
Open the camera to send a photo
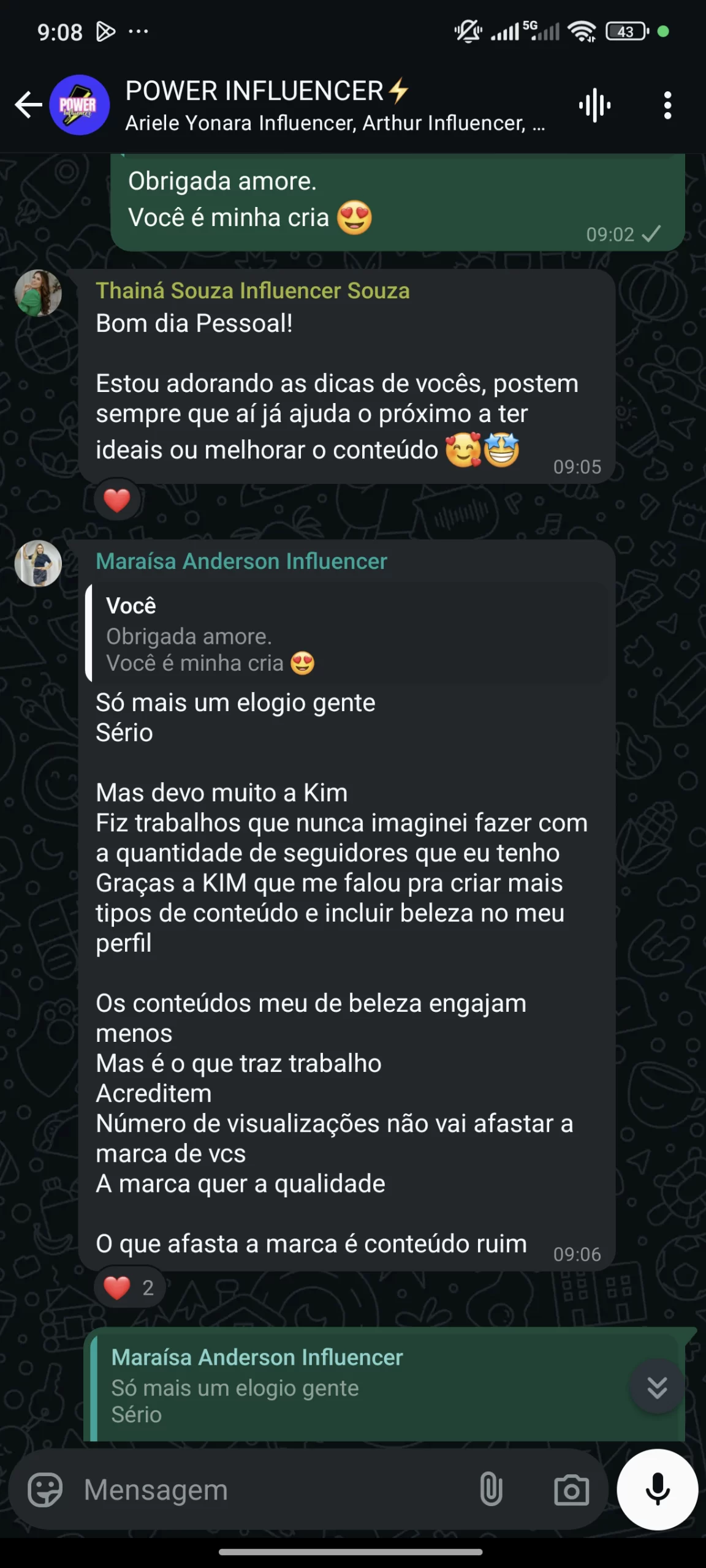point(571,1490)
